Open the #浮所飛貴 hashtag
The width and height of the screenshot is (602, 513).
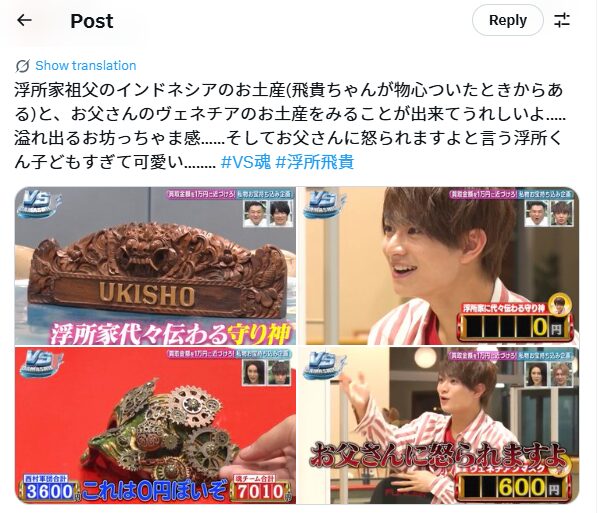pyautogui.click(x=314, y=161)
